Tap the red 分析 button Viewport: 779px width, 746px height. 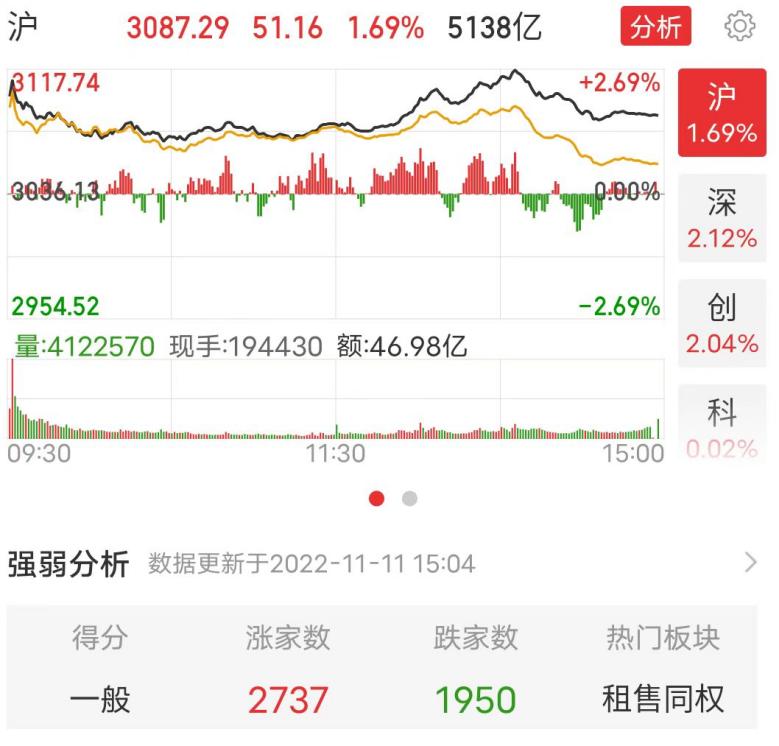tap(656, 27)
